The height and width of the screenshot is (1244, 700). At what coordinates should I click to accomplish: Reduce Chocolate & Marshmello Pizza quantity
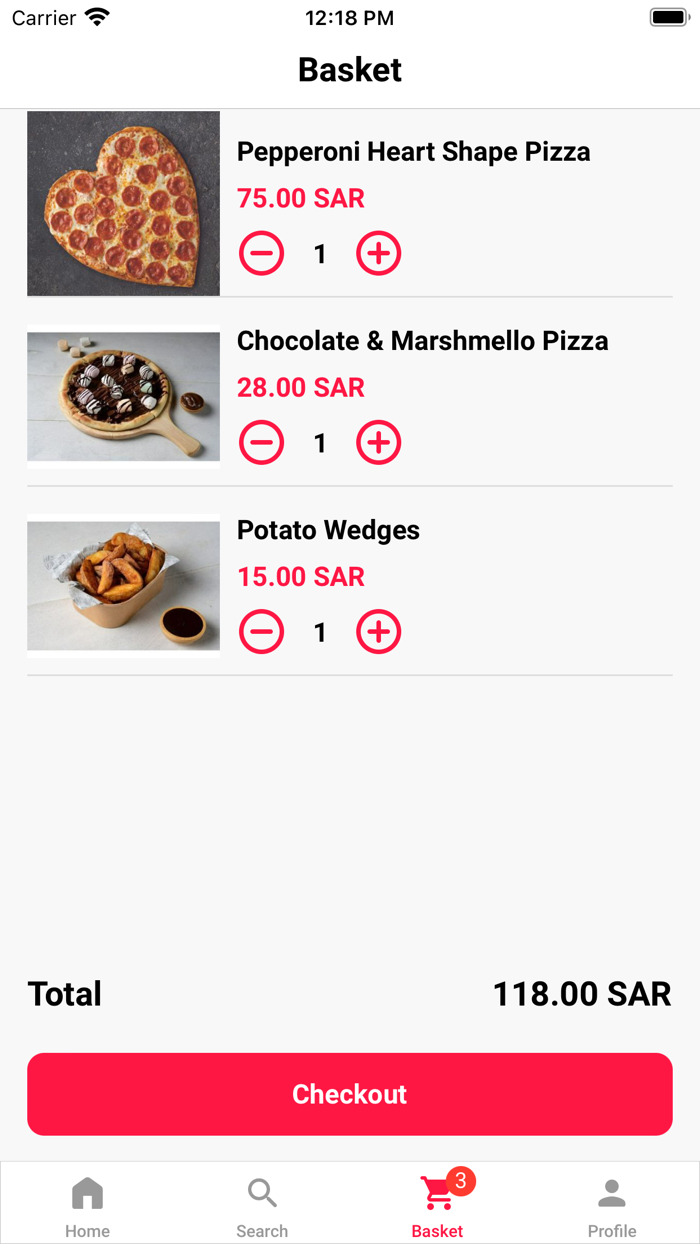coord(262,442)
